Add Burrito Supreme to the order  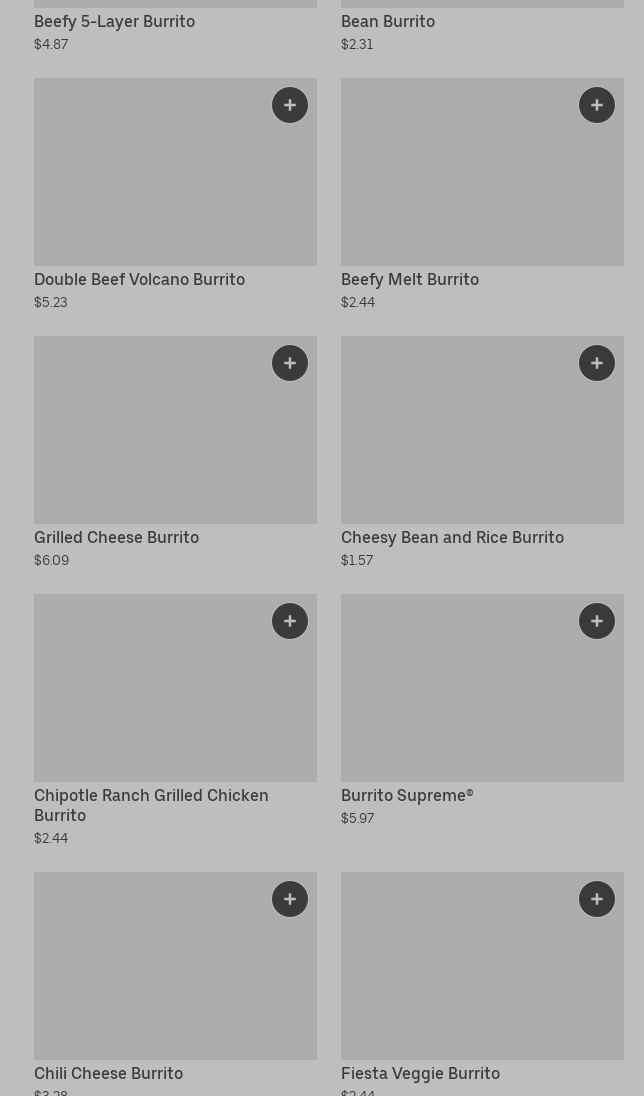597,621
